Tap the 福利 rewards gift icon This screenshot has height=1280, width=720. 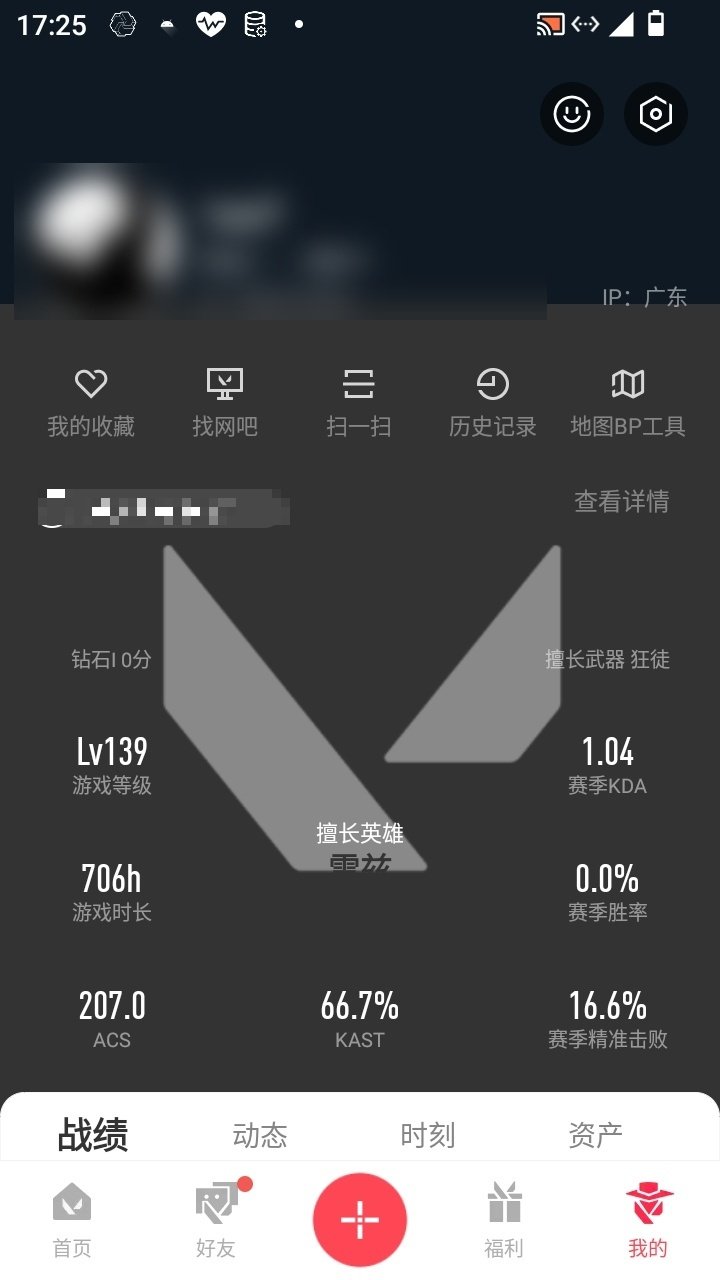tap(503, 1216)
